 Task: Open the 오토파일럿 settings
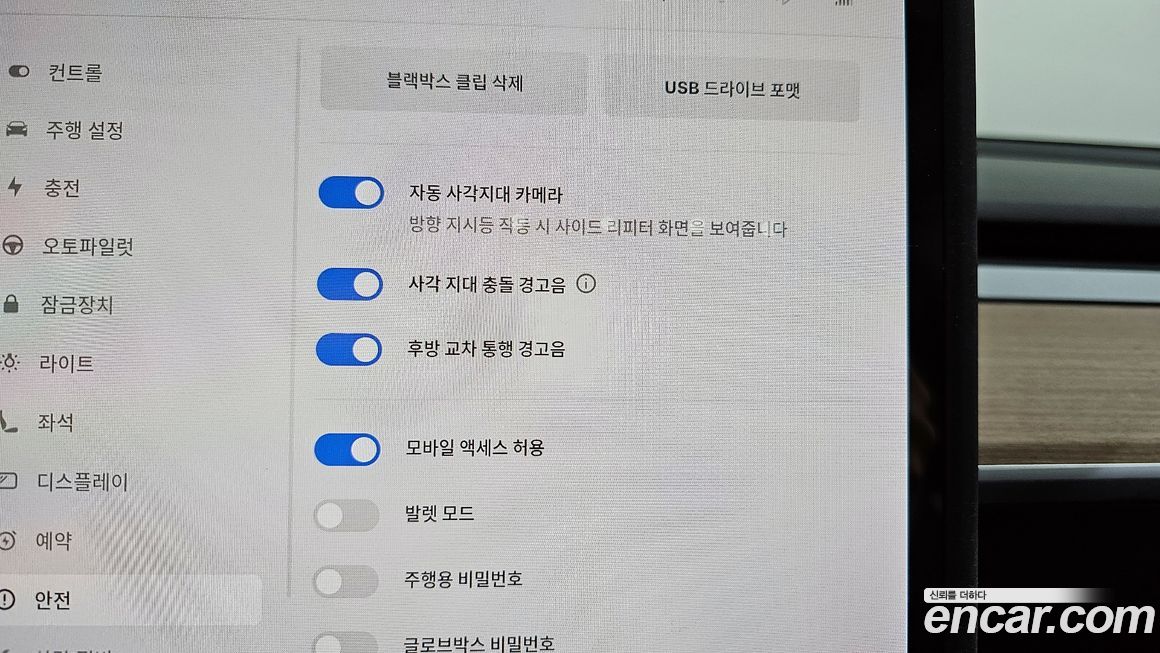[86, 246]
